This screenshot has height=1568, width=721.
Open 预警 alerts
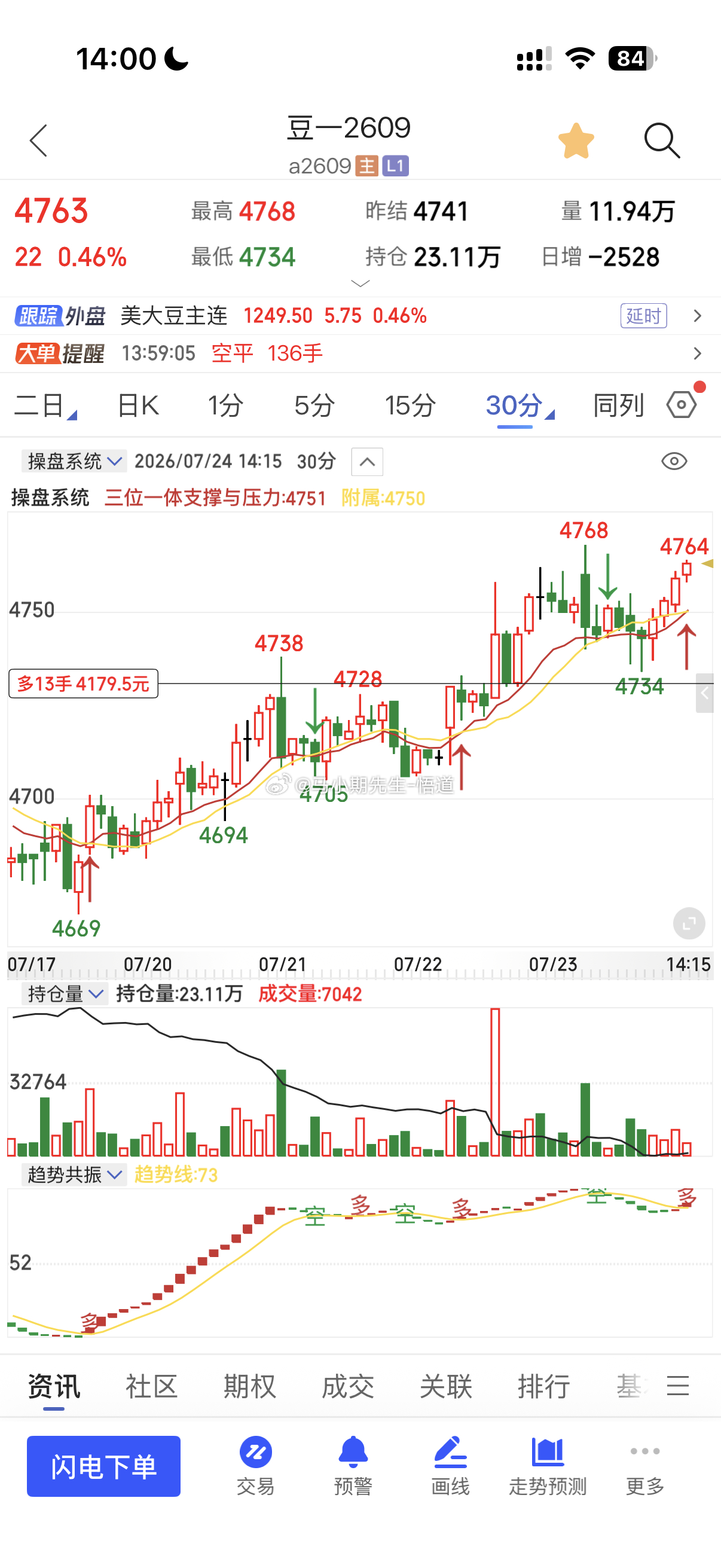pyautogui.click(x=353, y=1466)
